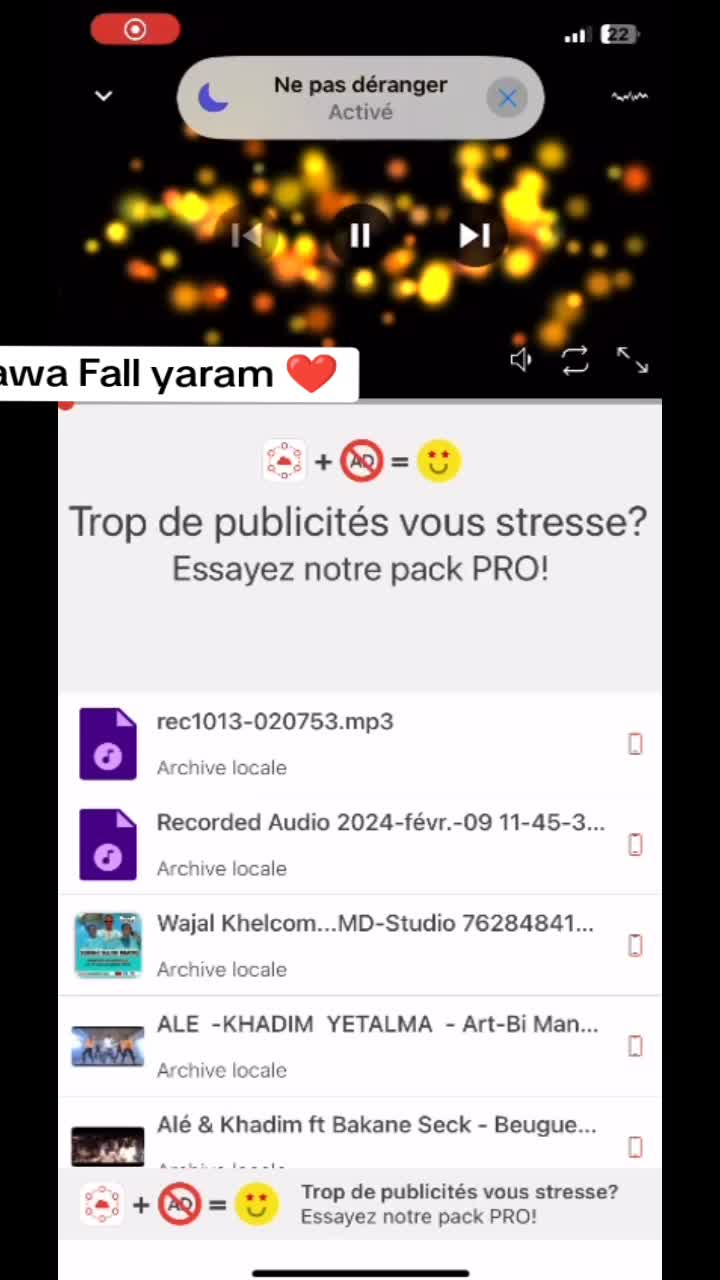Open the audio waveform icon
720x1280 pixels.
[x=630, y=97]
